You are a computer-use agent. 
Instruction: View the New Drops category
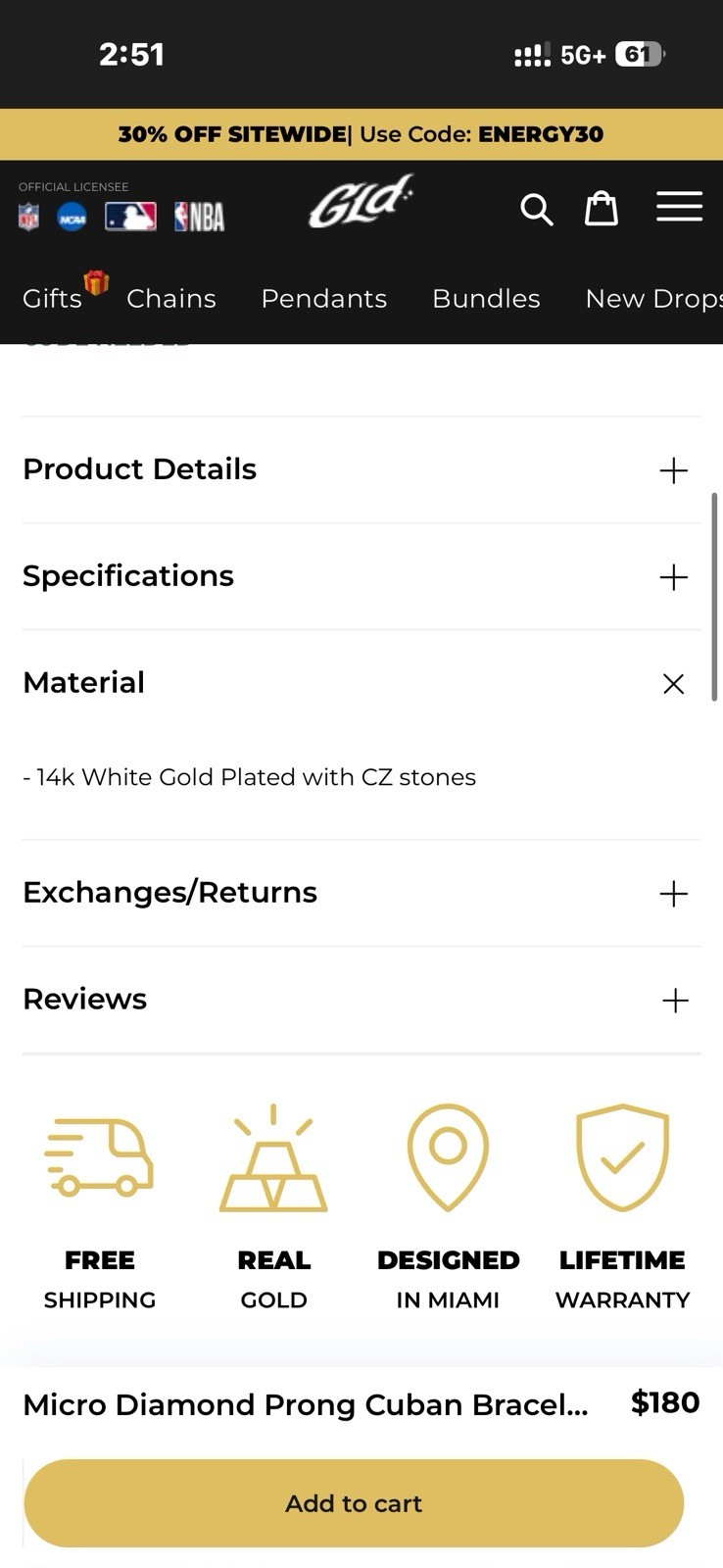653,299
